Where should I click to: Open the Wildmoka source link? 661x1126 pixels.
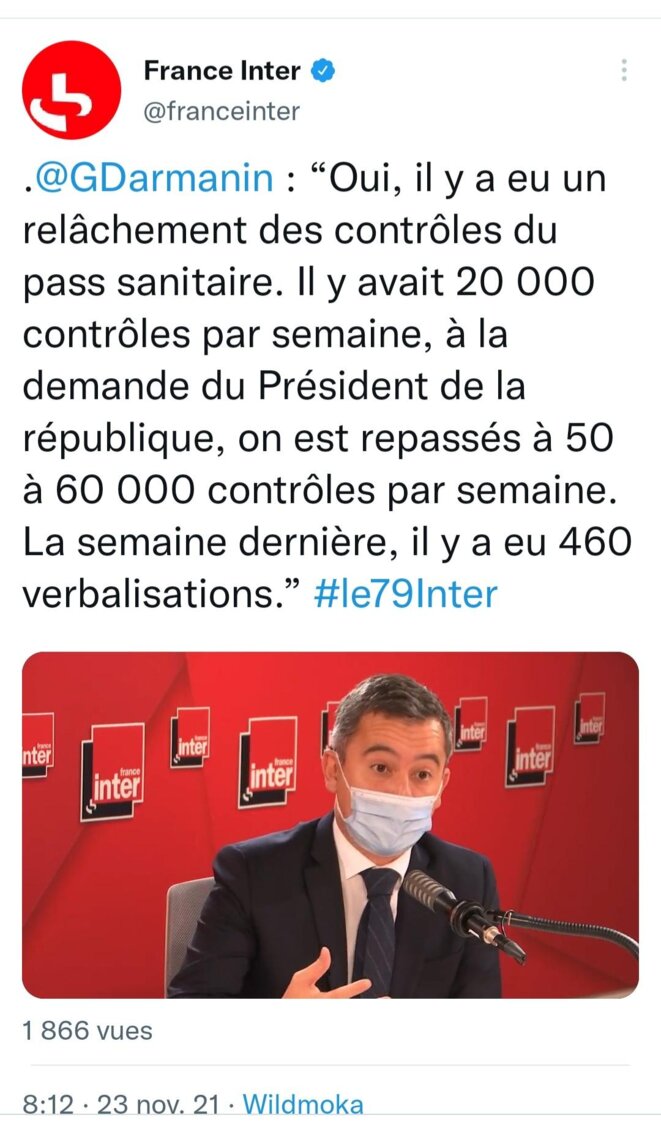(303, 1104)
